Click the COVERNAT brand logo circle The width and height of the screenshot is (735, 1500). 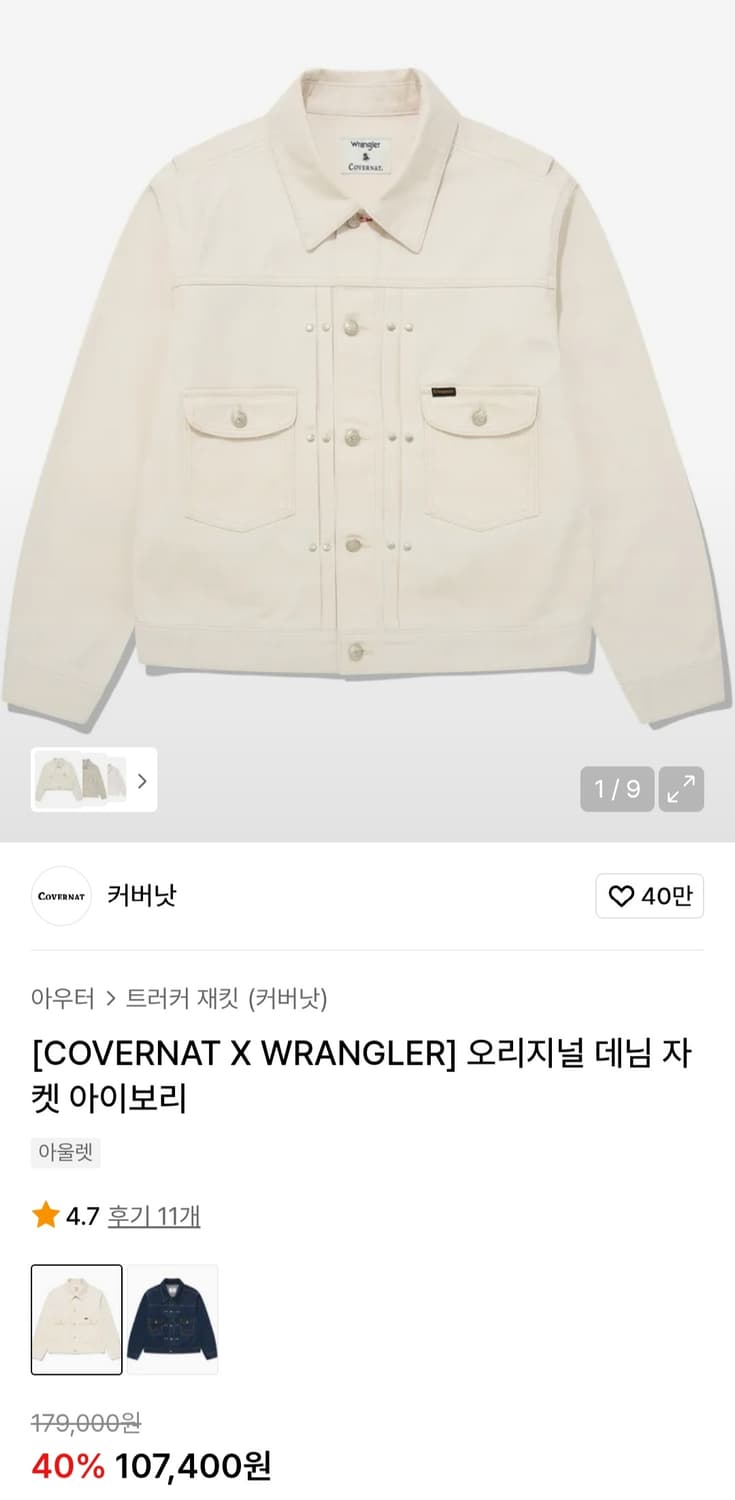point(60,897)
